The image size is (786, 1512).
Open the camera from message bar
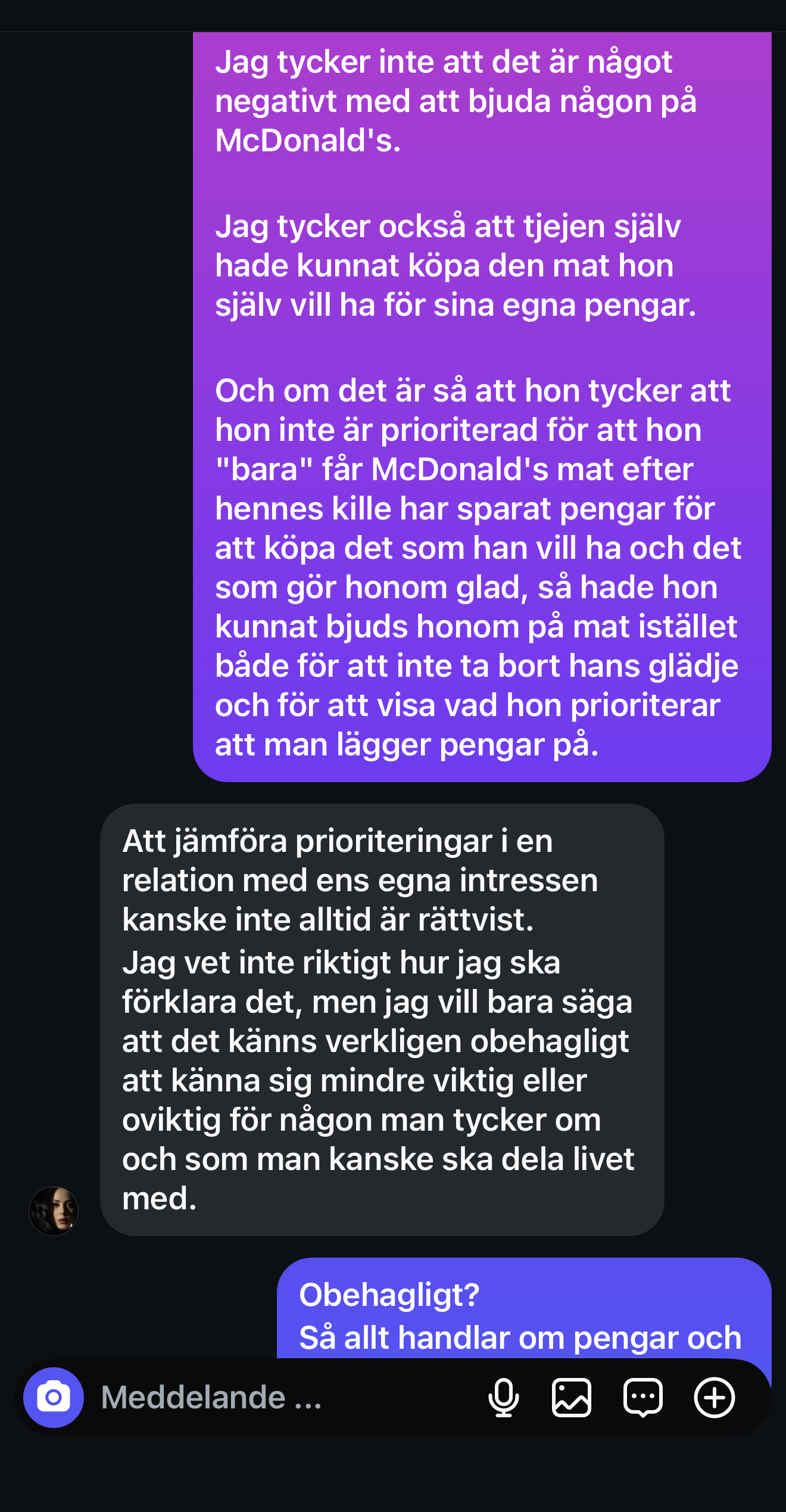(x=54, y=1397)
